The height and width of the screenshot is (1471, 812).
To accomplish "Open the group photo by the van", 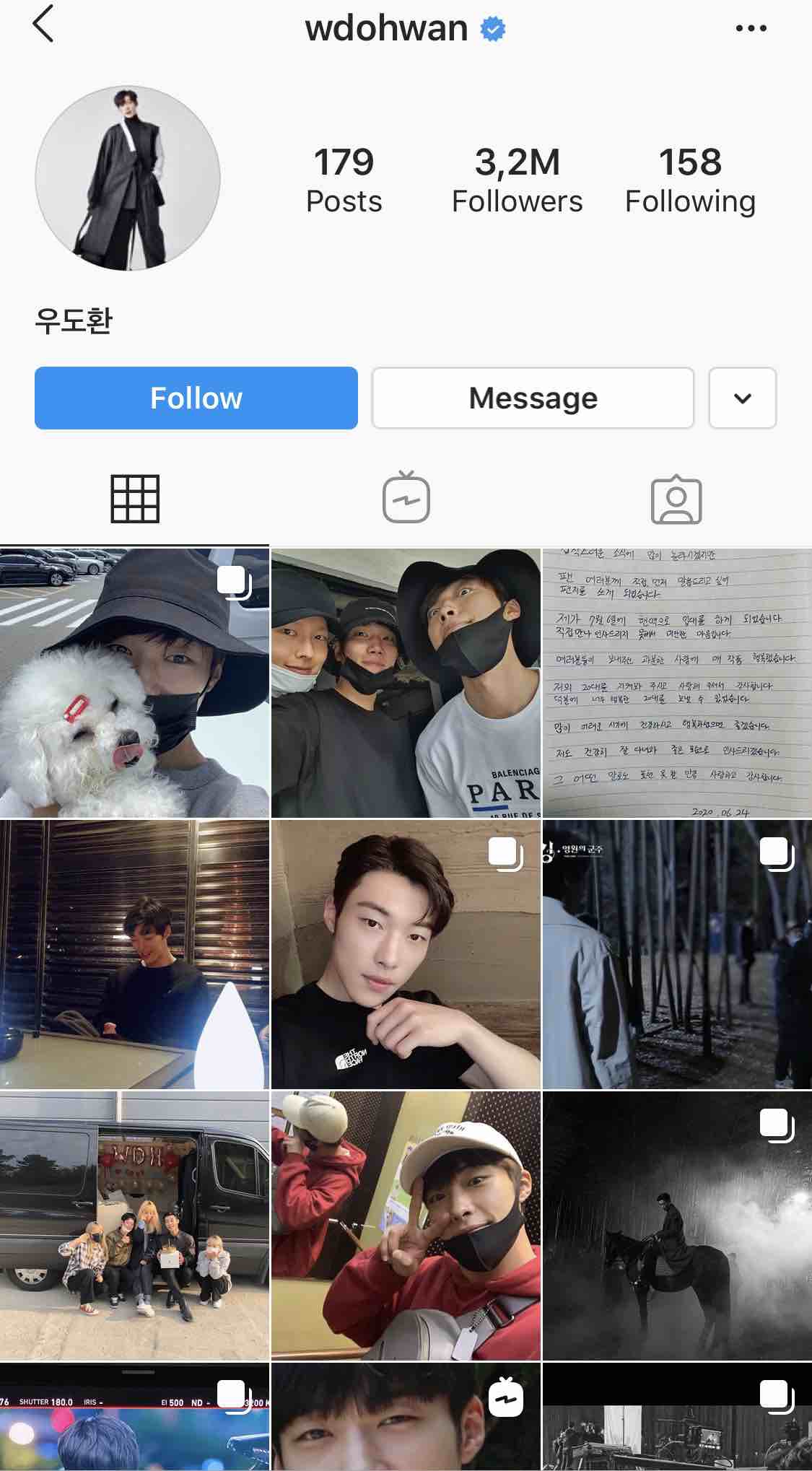I will [134, 1225].
